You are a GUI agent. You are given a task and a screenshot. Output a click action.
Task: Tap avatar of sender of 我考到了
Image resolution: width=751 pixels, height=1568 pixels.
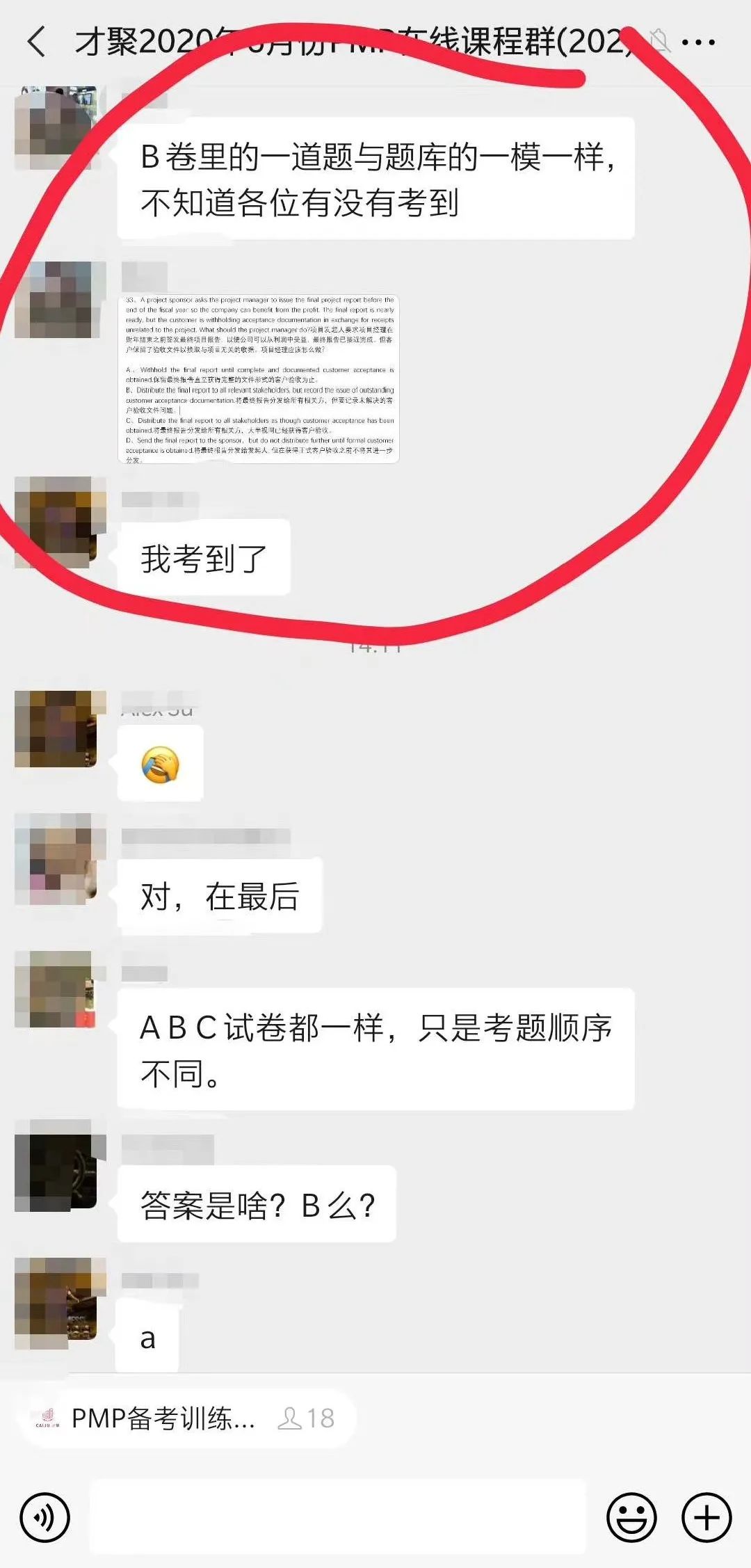coord(56,522)
